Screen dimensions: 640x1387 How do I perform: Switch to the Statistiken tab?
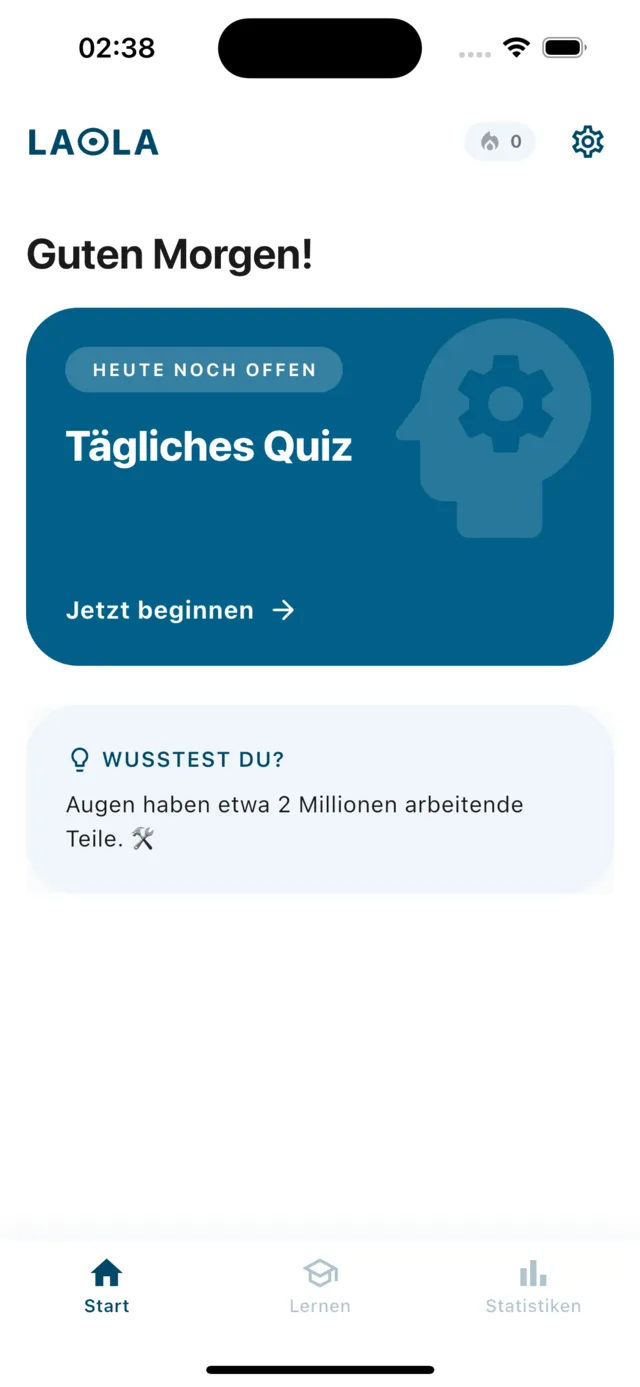point(533,1286)
